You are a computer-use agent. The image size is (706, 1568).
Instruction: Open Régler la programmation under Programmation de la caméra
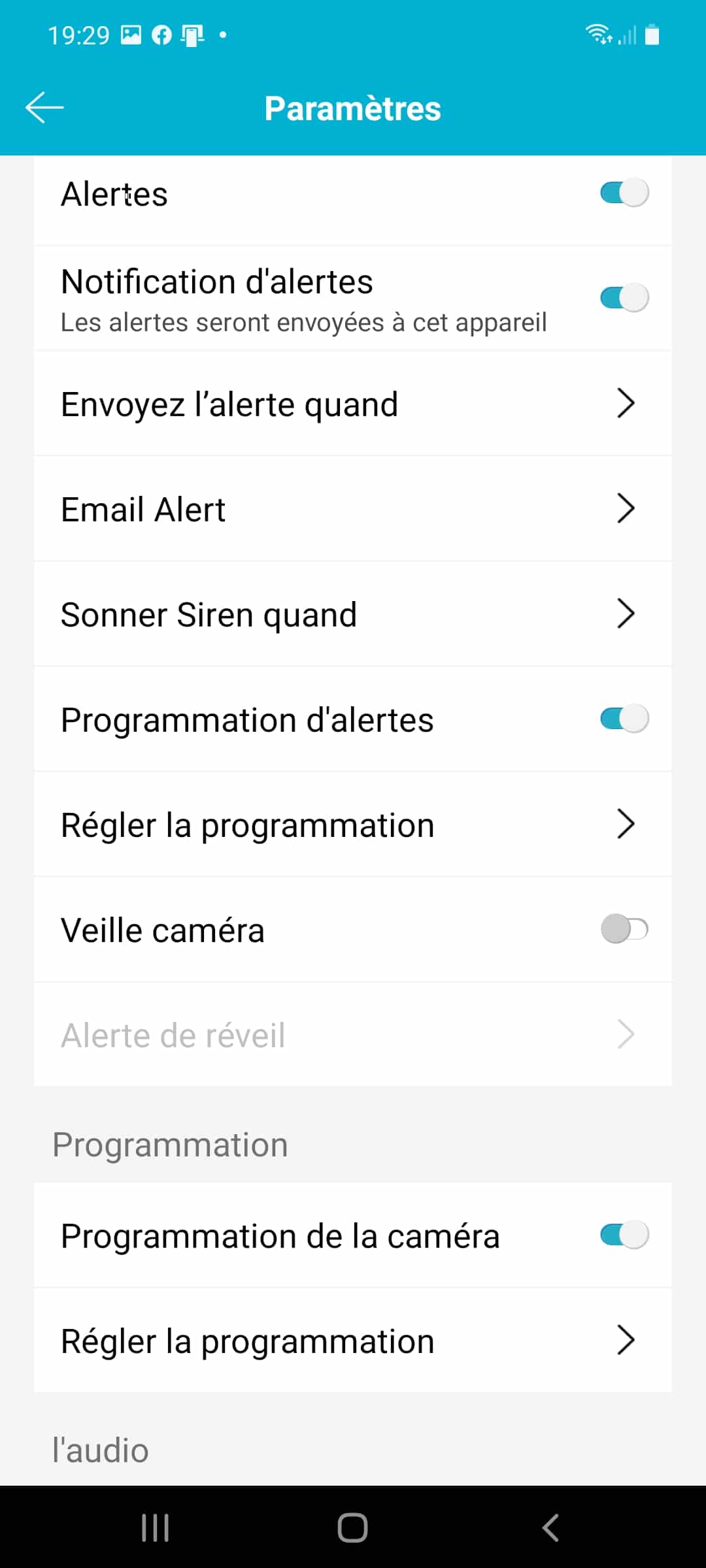(353, 1341)
